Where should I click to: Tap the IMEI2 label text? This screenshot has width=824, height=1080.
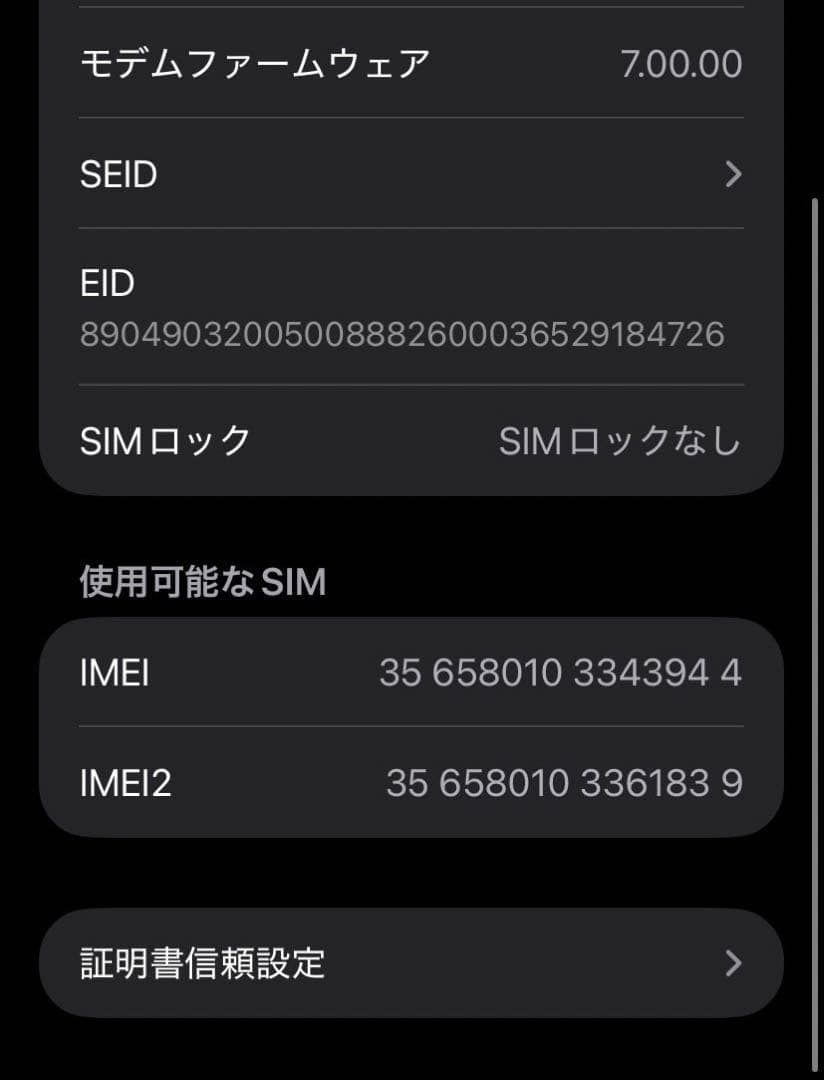tap(125, 785)
